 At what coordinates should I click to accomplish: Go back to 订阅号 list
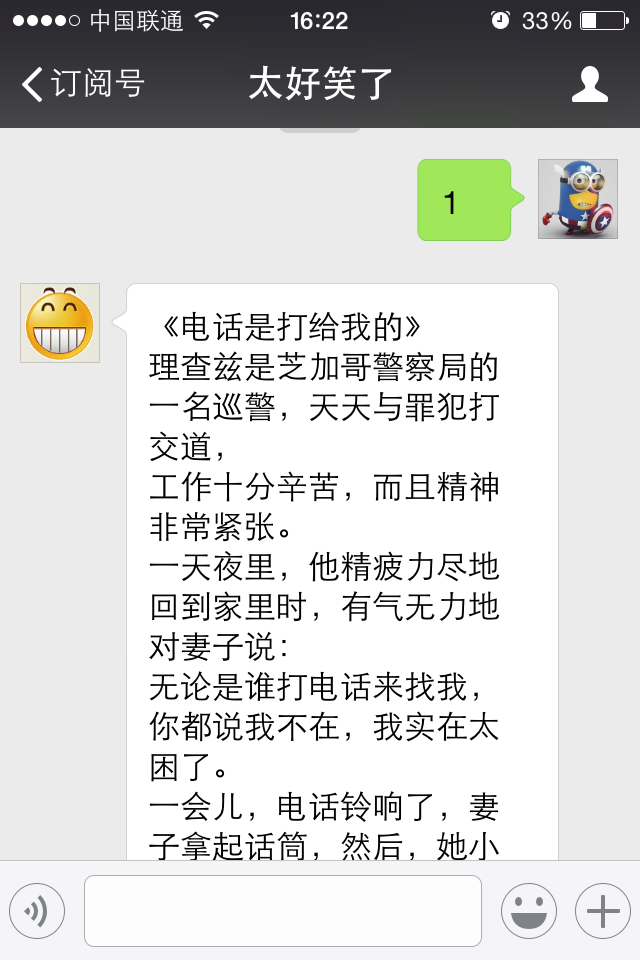pos(82,85)
